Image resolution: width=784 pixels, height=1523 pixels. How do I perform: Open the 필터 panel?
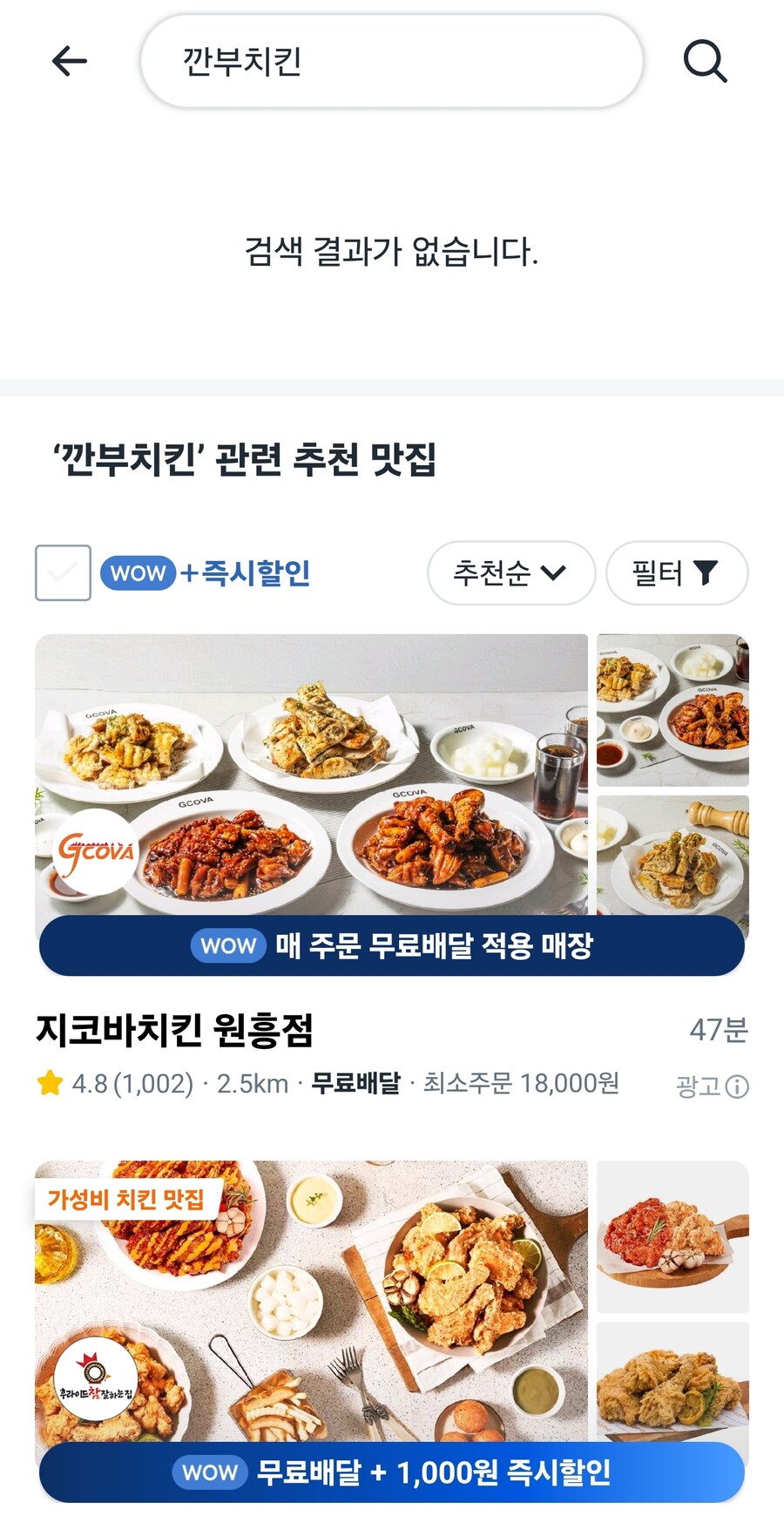click(678, 572)
